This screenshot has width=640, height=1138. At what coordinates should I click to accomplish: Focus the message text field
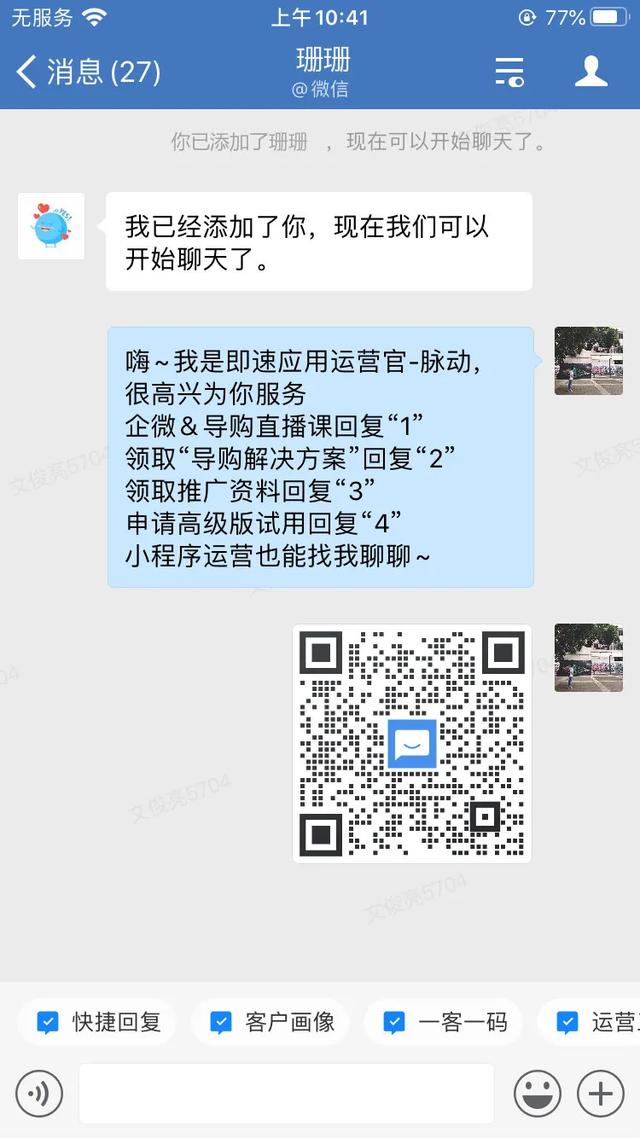(287, 1093)
